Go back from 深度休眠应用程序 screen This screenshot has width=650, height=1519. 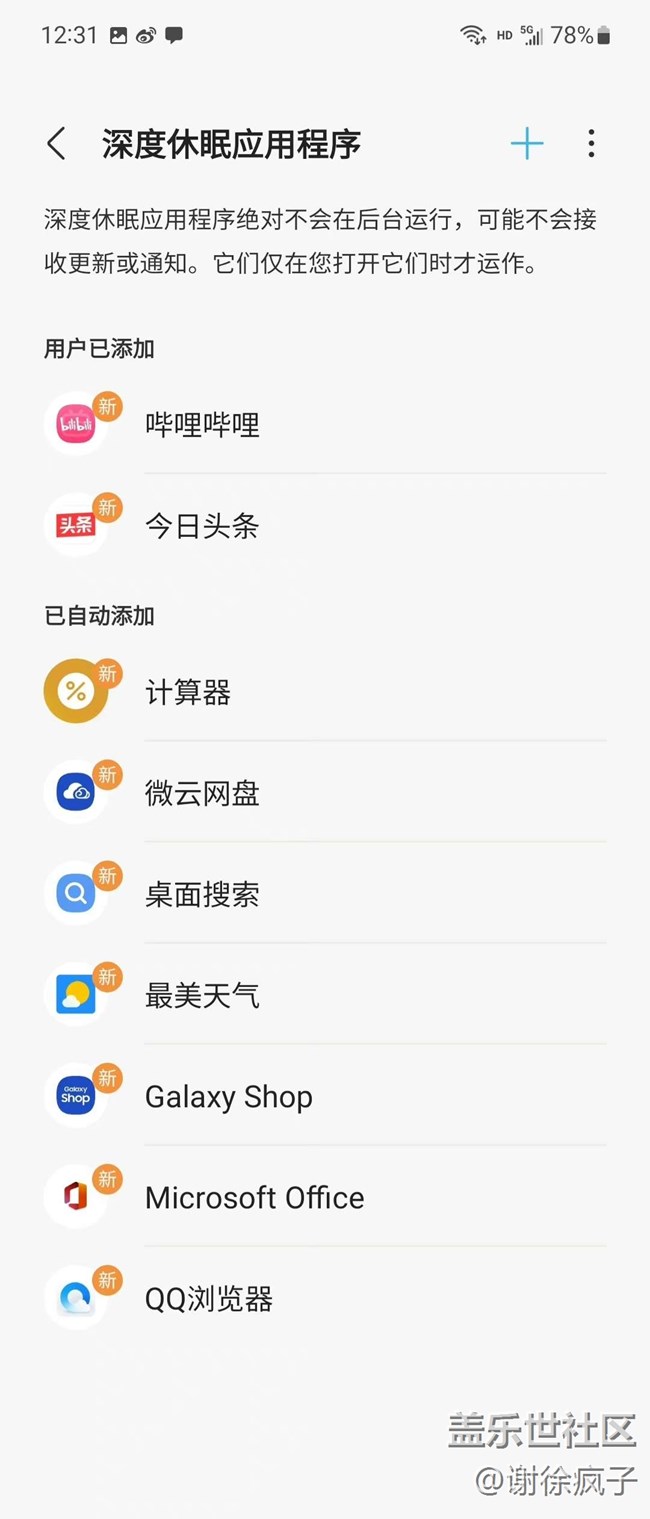(x=57, y=144)
